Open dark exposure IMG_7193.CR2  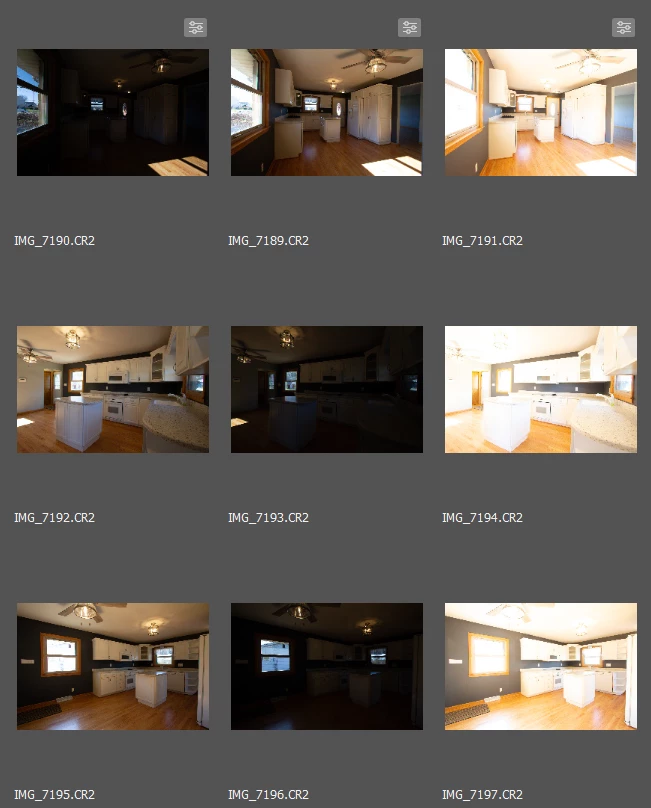tap(326, 389)
